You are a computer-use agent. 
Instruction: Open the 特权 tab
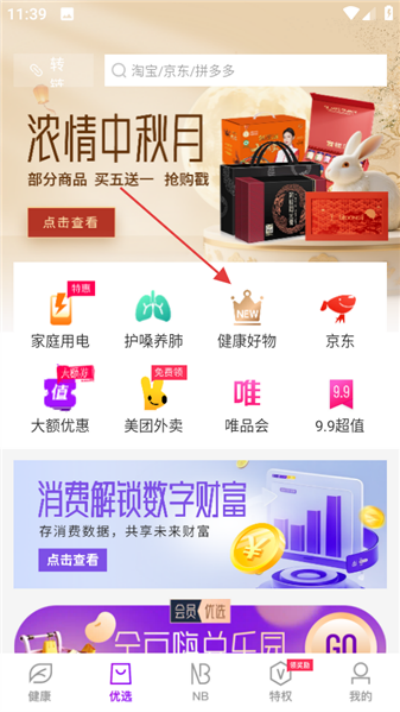coord(281,682)
